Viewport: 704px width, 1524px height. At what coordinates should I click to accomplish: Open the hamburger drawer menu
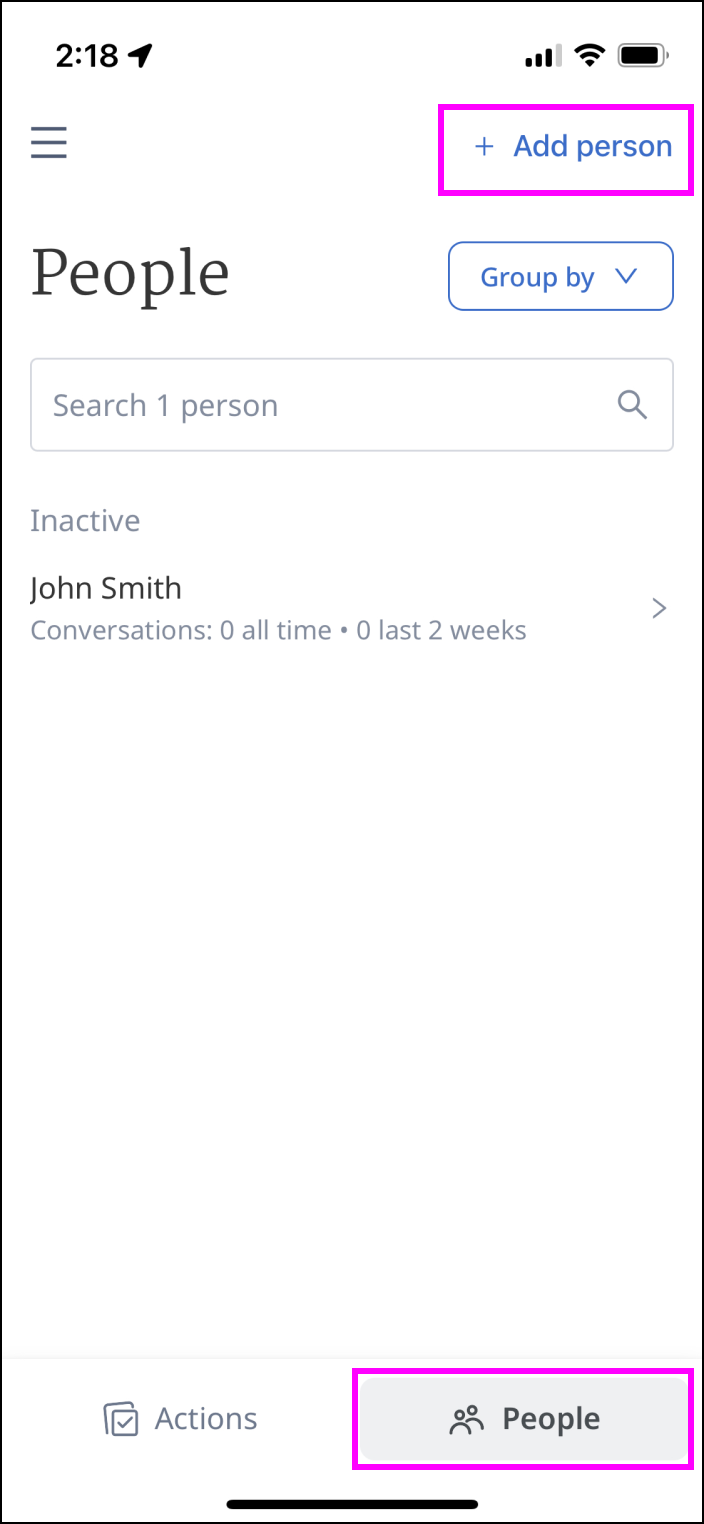[x=48, y=143]
